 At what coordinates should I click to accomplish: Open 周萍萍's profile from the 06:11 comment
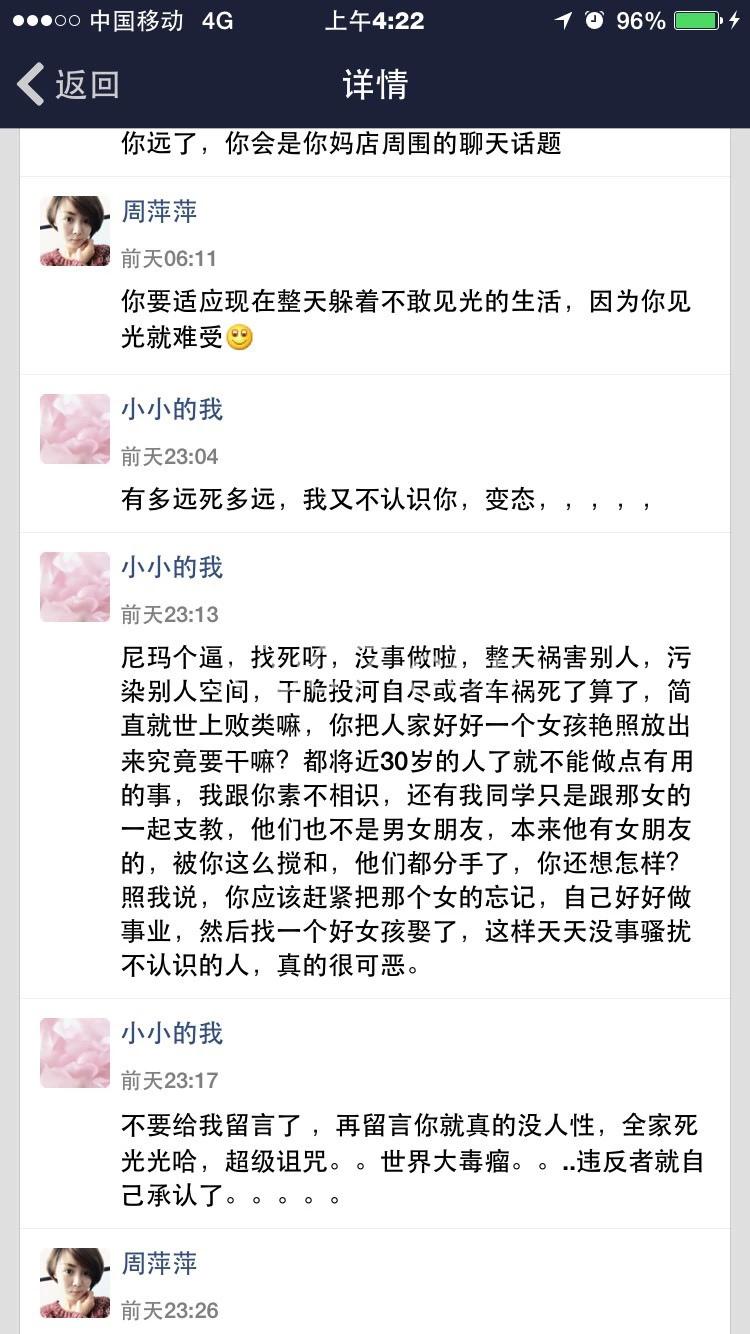tap(159, 212)
